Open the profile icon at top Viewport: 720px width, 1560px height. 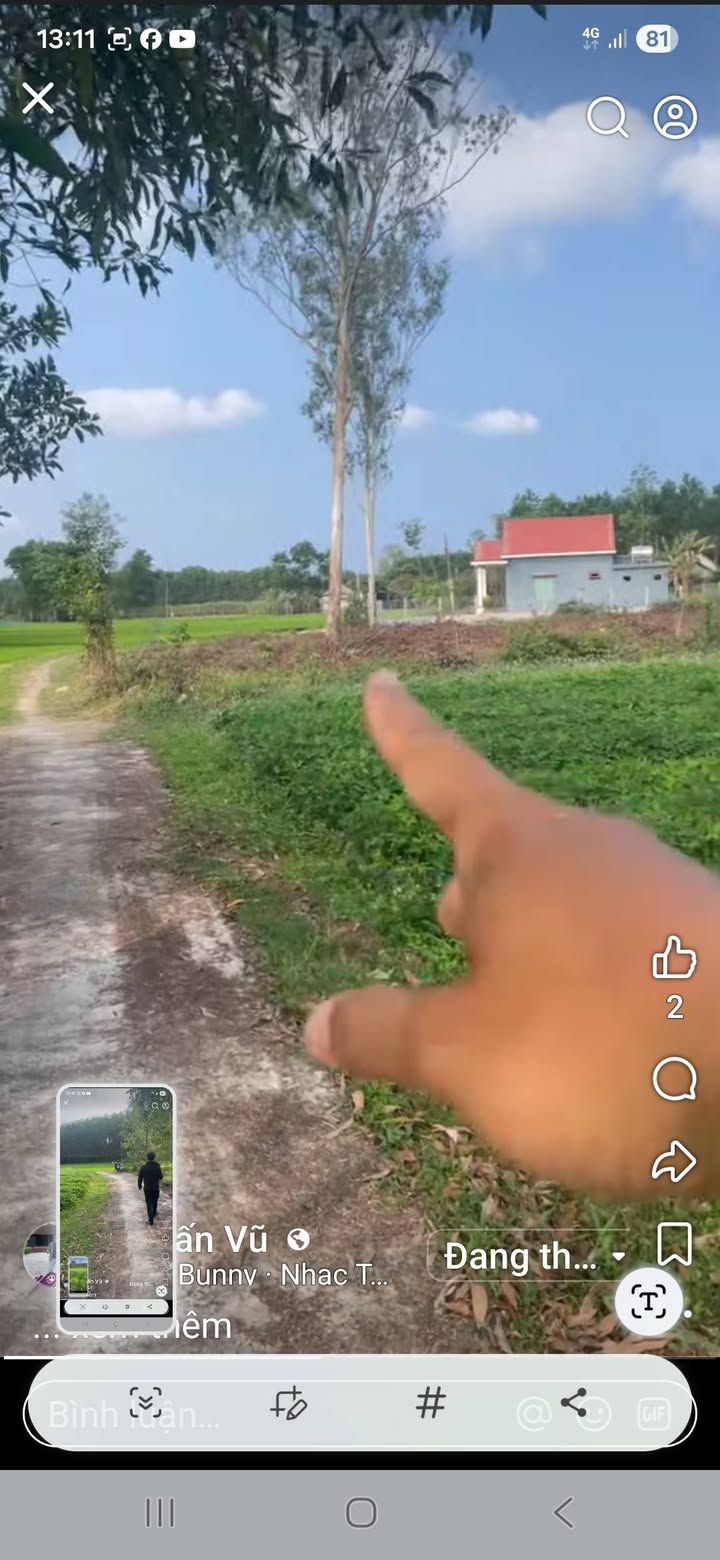click(x=675, y=117)
